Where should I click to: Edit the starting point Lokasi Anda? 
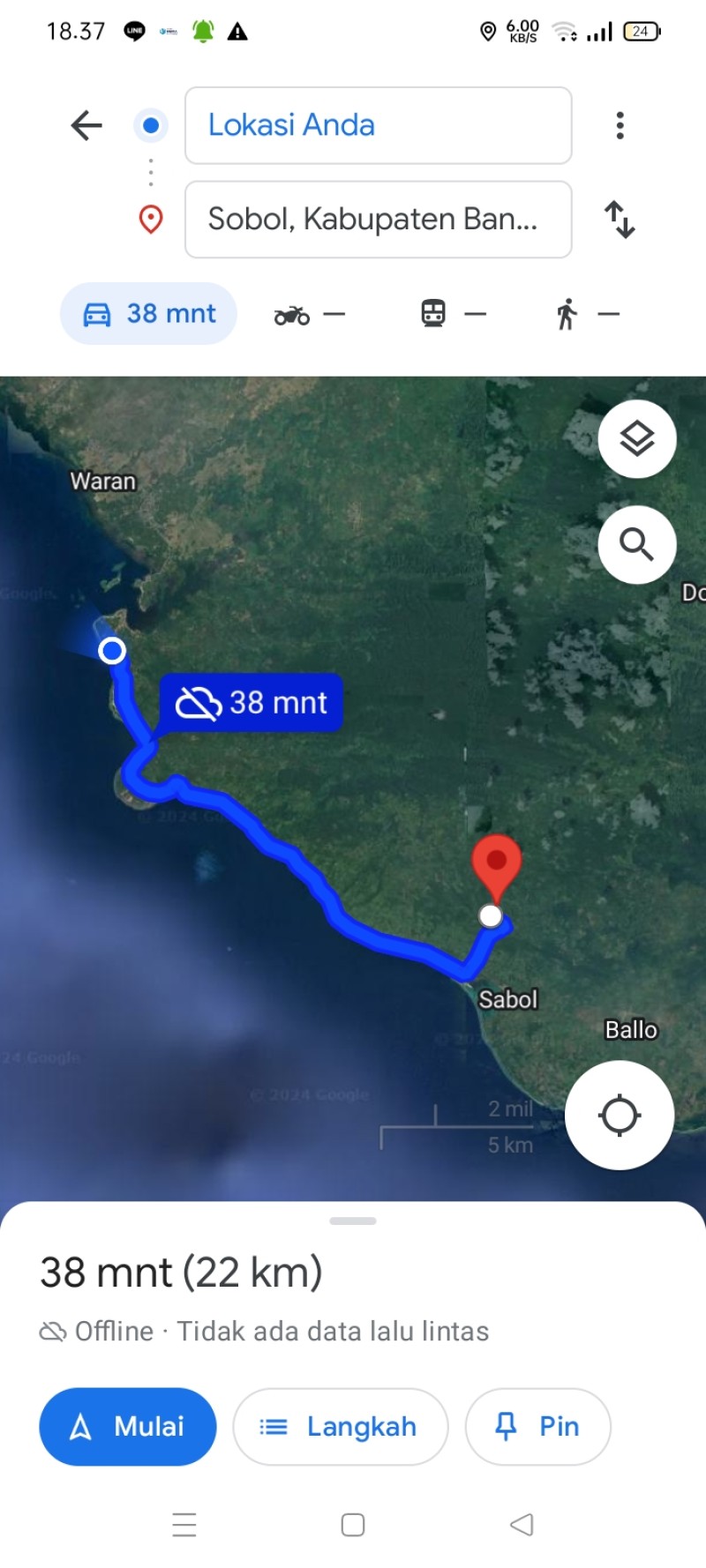click(x=378, y=125)
